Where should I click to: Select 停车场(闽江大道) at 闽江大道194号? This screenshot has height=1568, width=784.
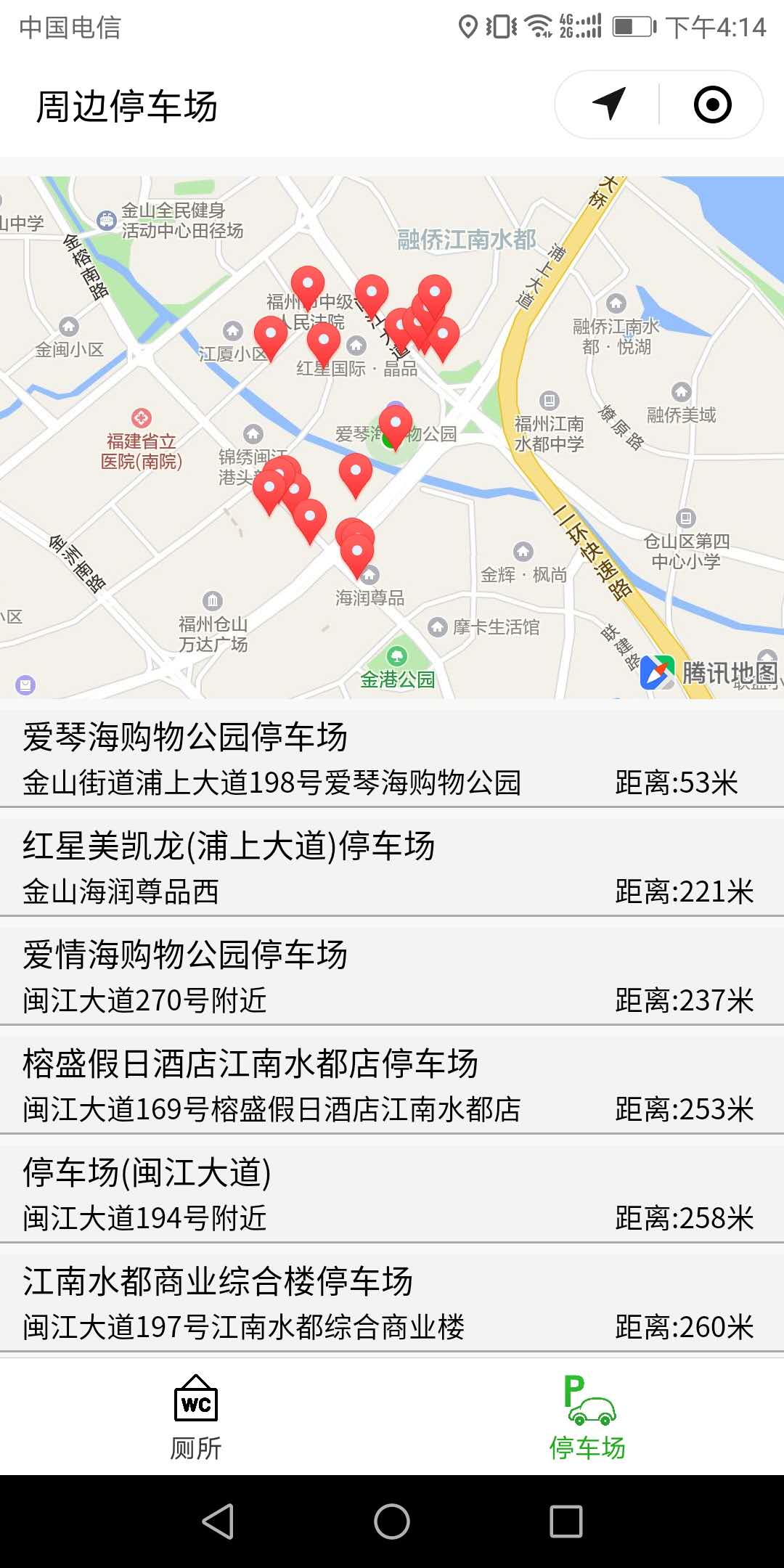[x=392, y=1193]
